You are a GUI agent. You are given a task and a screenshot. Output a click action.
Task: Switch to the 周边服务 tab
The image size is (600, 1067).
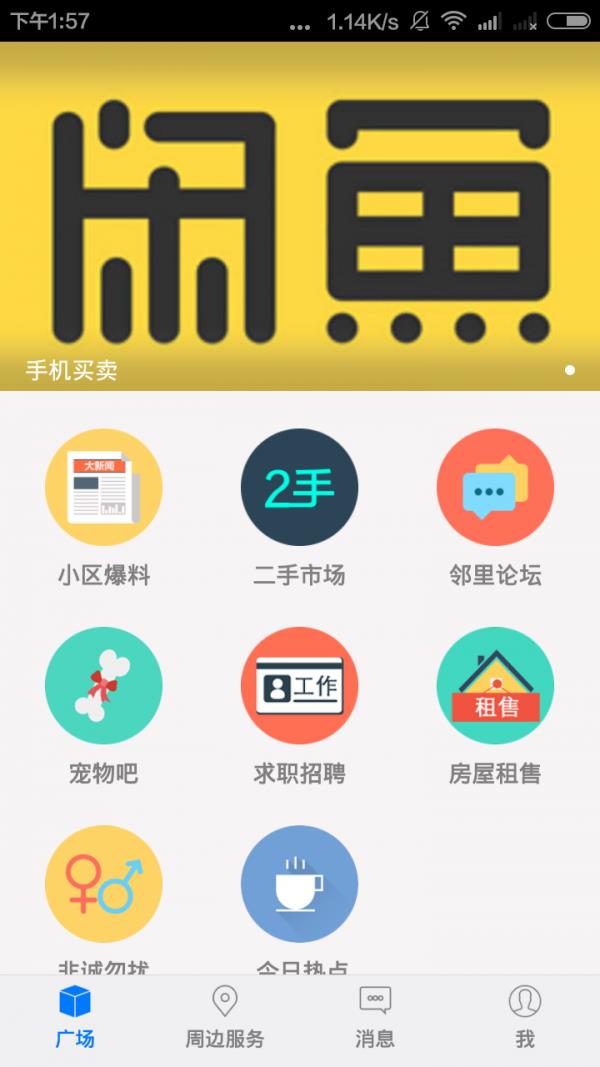click(225, 1017)
